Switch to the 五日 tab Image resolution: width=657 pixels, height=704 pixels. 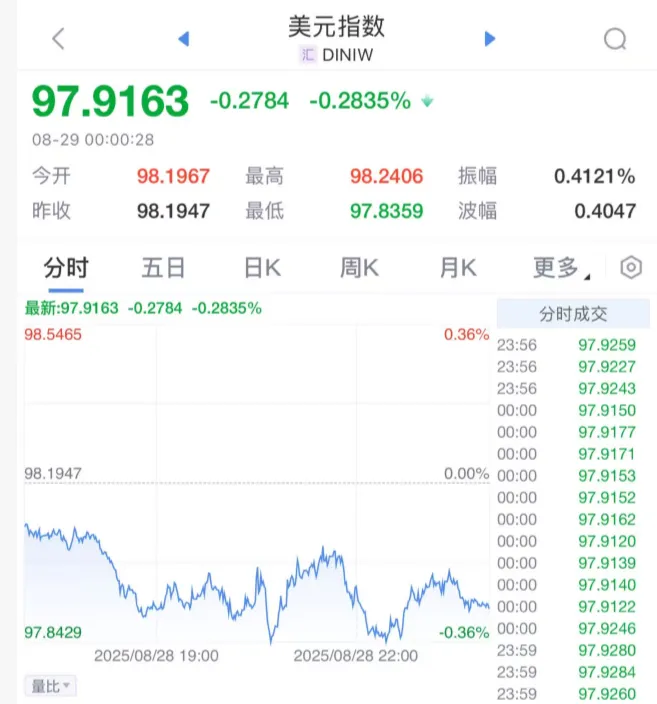[x=163, y=268]
